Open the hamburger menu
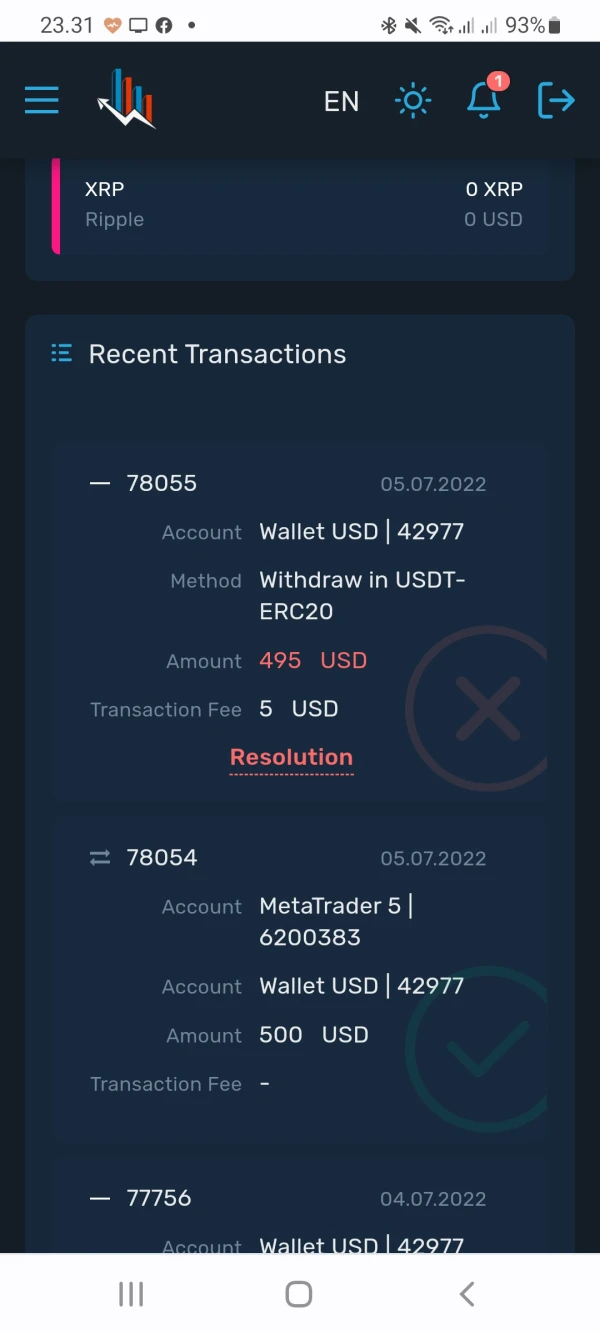This screenshot has width=600, height=1333. point(41,100)
